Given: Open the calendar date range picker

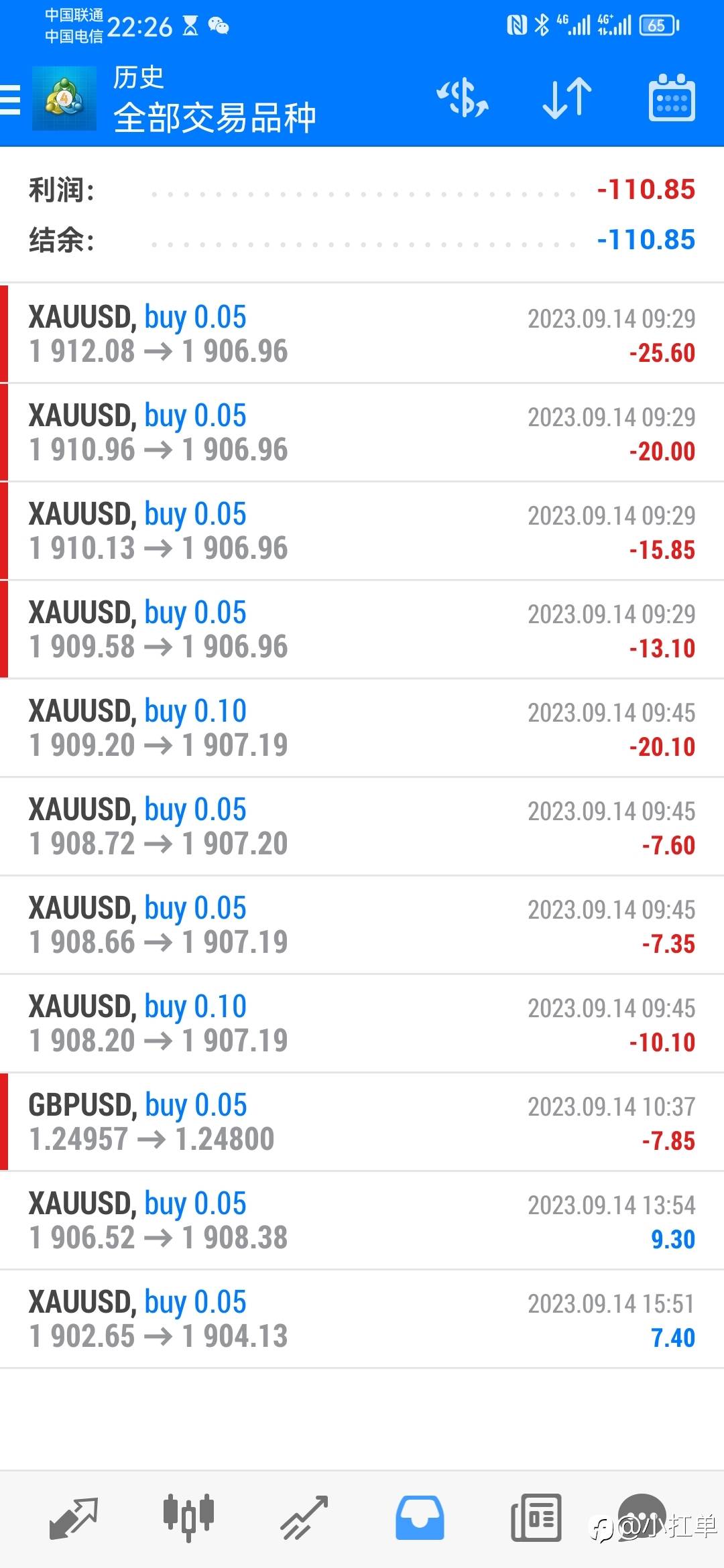Looking at the screenshot, I should [x=671, y=99].
